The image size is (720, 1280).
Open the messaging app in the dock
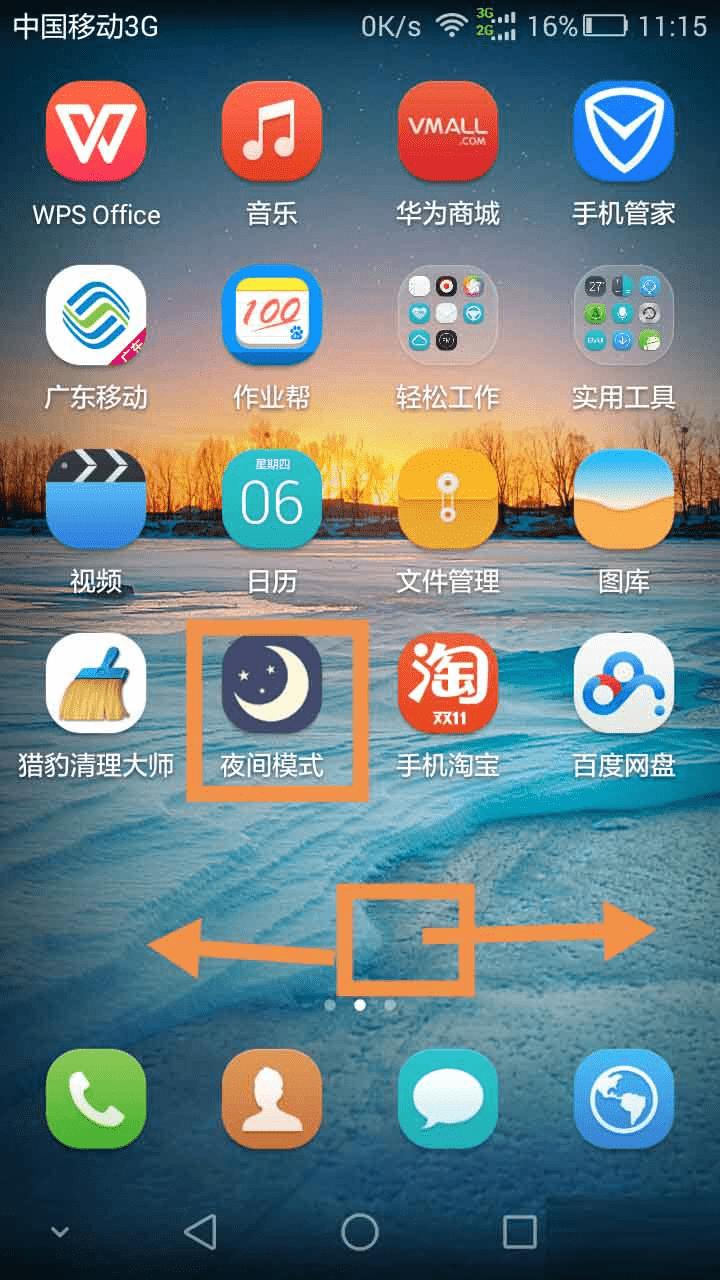[x=448, y=1099]
